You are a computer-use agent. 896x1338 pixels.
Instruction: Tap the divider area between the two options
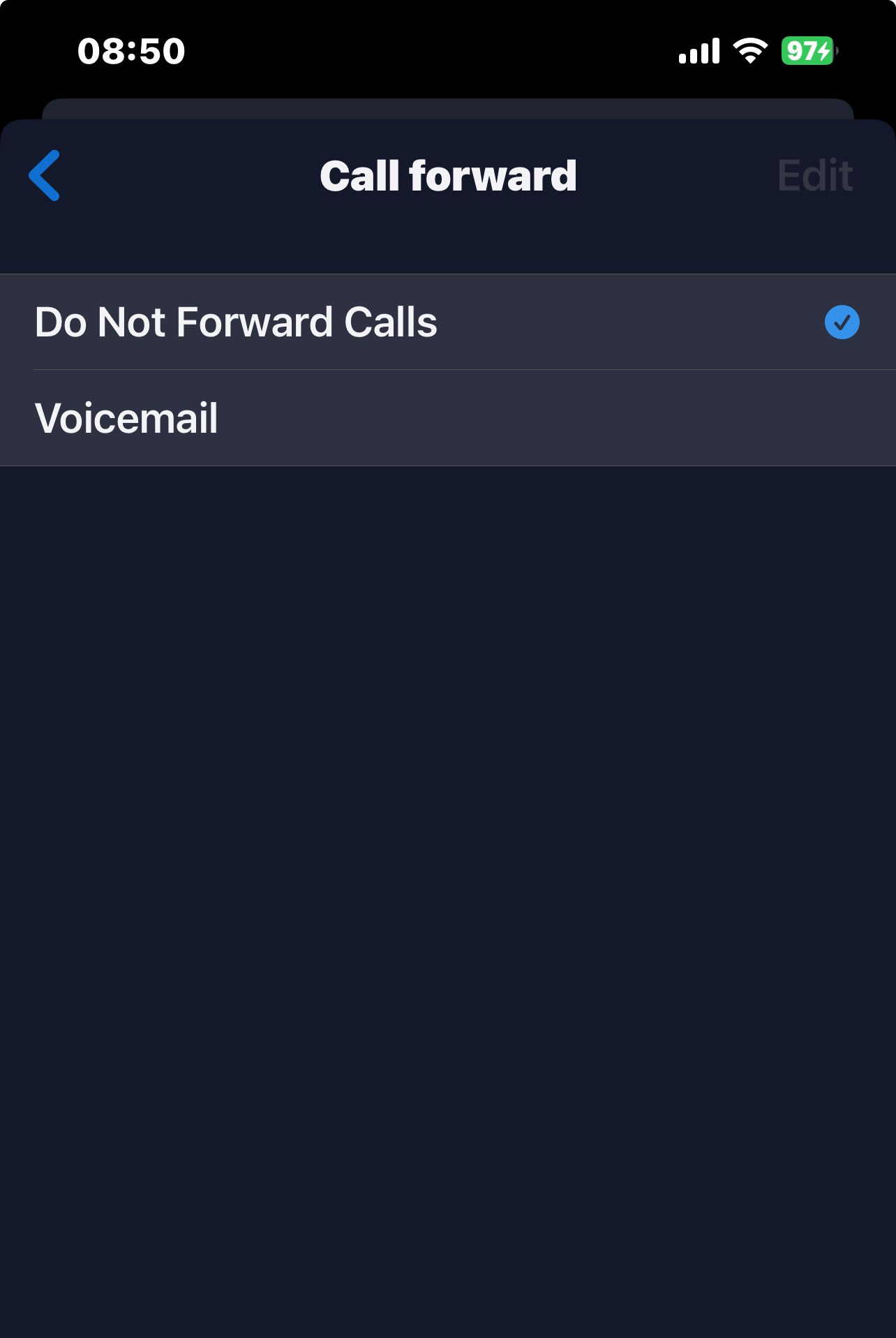click(447, 369)
